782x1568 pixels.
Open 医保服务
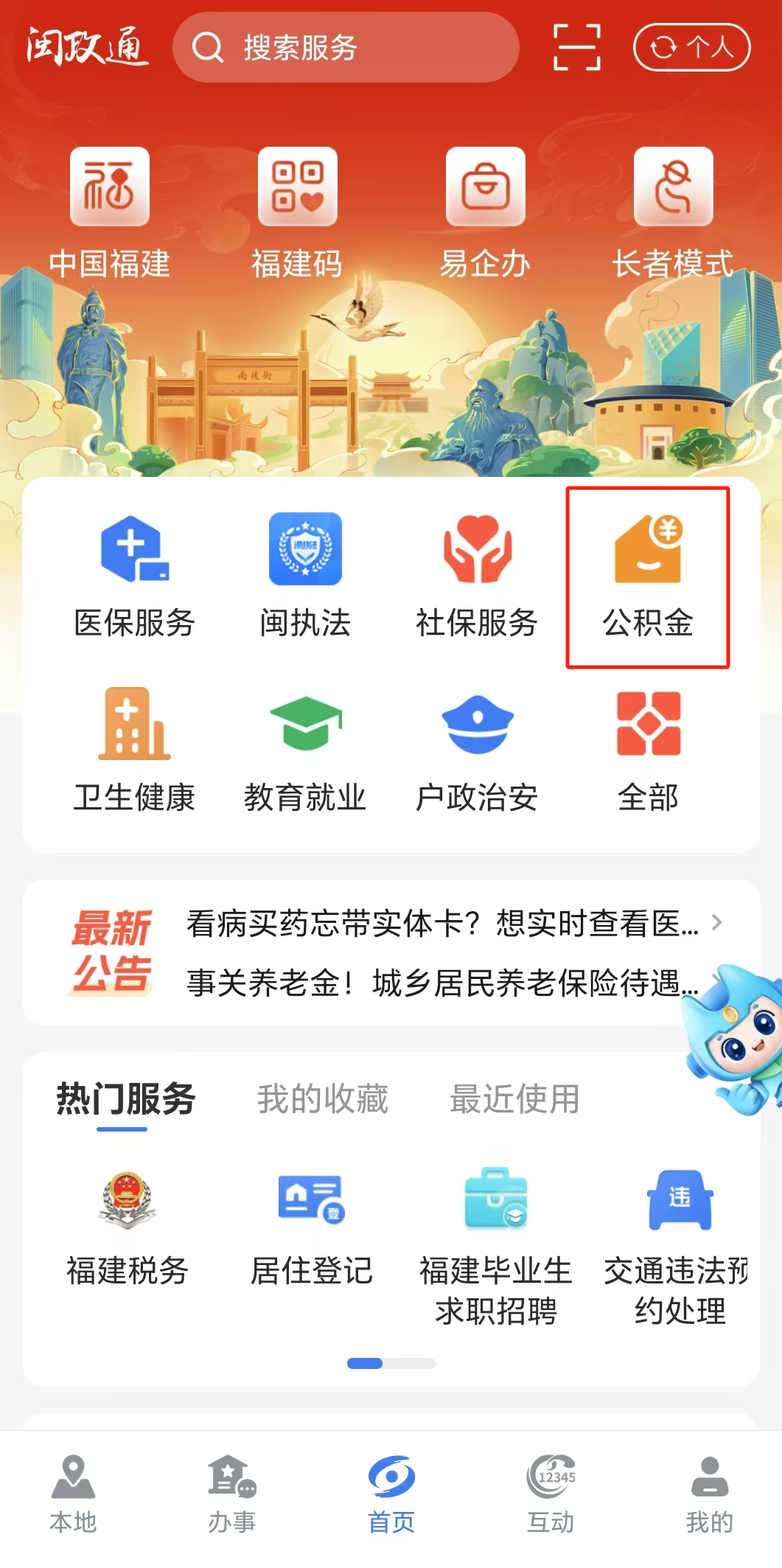tap(134, 576)
